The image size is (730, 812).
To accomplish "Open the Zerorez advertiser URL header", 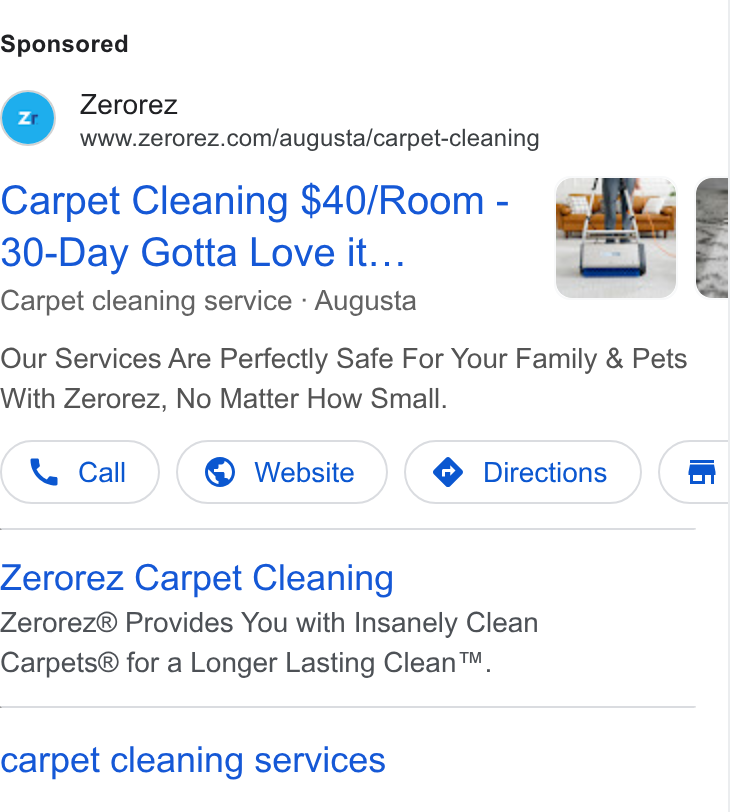I will coord(269,120).
